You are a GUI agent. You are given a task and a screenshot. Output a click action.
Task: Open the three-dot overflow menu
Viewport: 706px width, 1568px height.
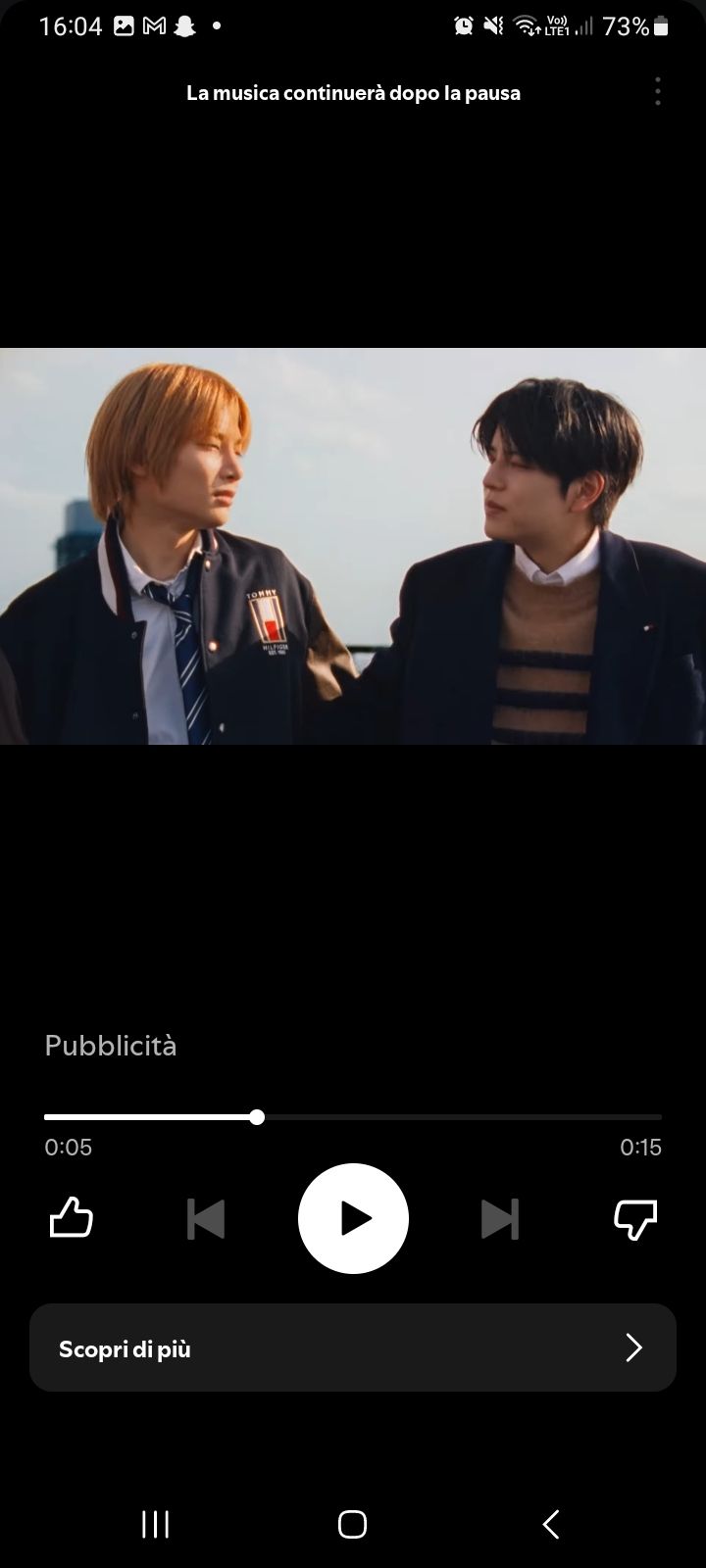657,92
